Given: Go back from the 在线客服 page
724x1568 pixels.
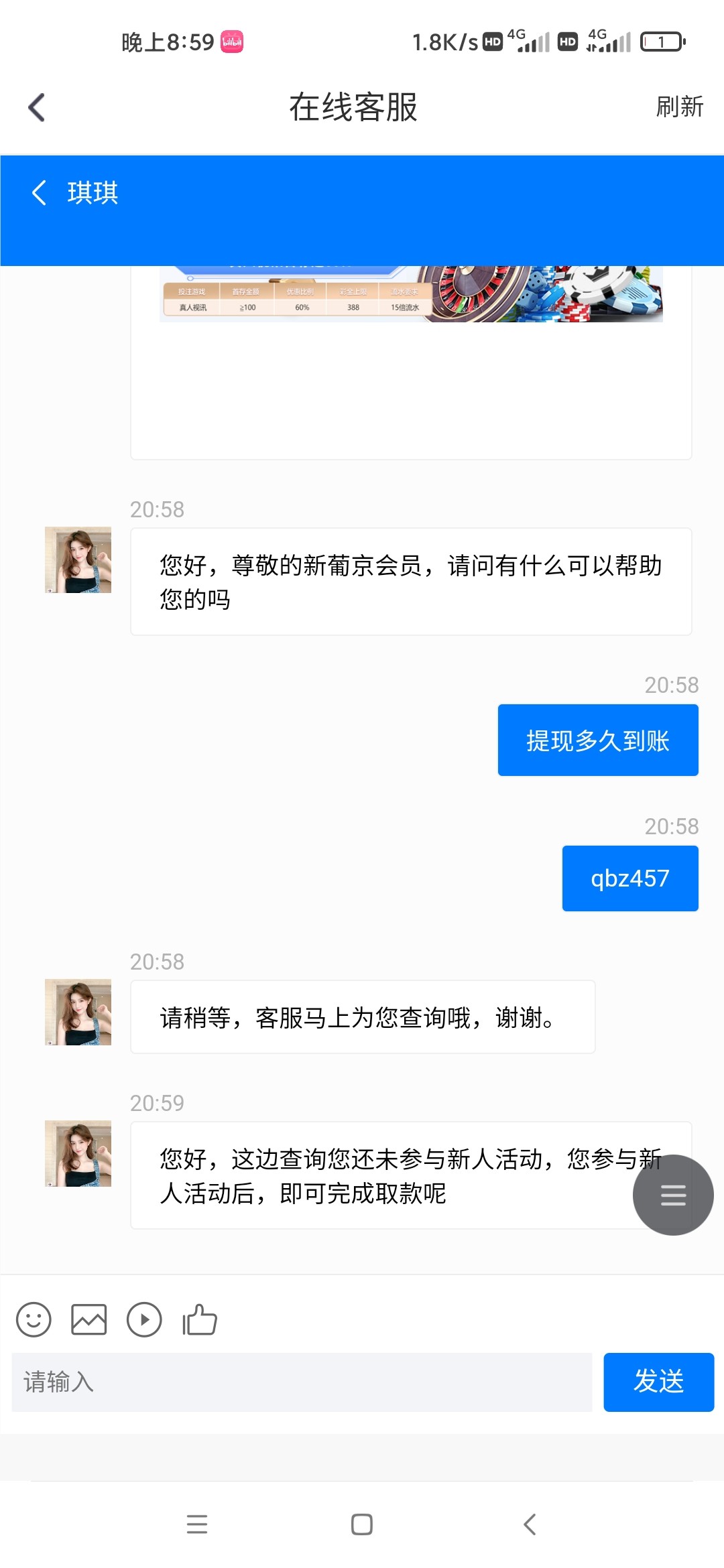Looking at the screenshot, I should click(37, 107).
